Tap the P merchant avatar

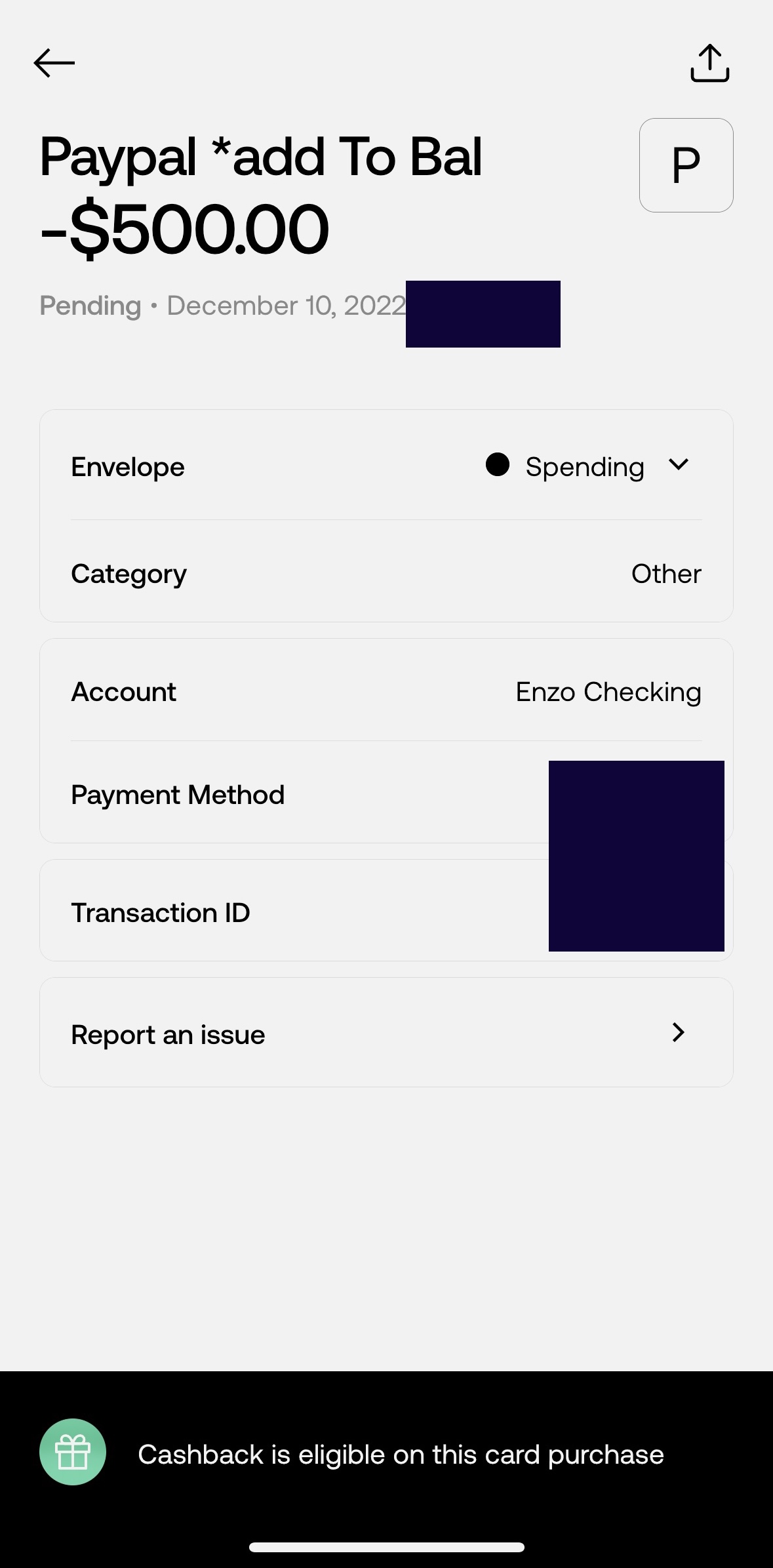(x=686, y=165)
